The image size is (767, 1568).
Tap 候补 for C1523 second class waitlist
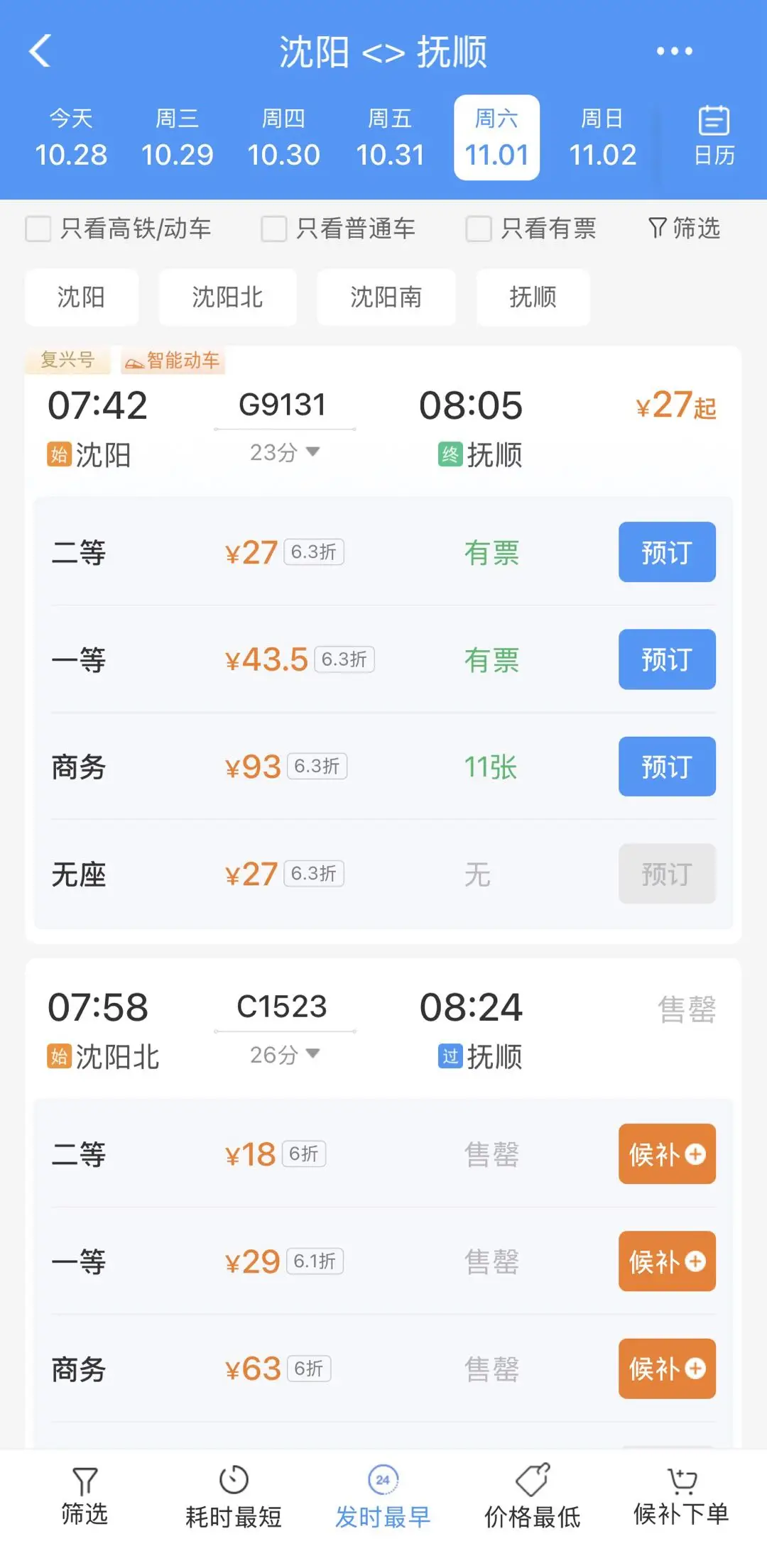tap(666, 1153)
